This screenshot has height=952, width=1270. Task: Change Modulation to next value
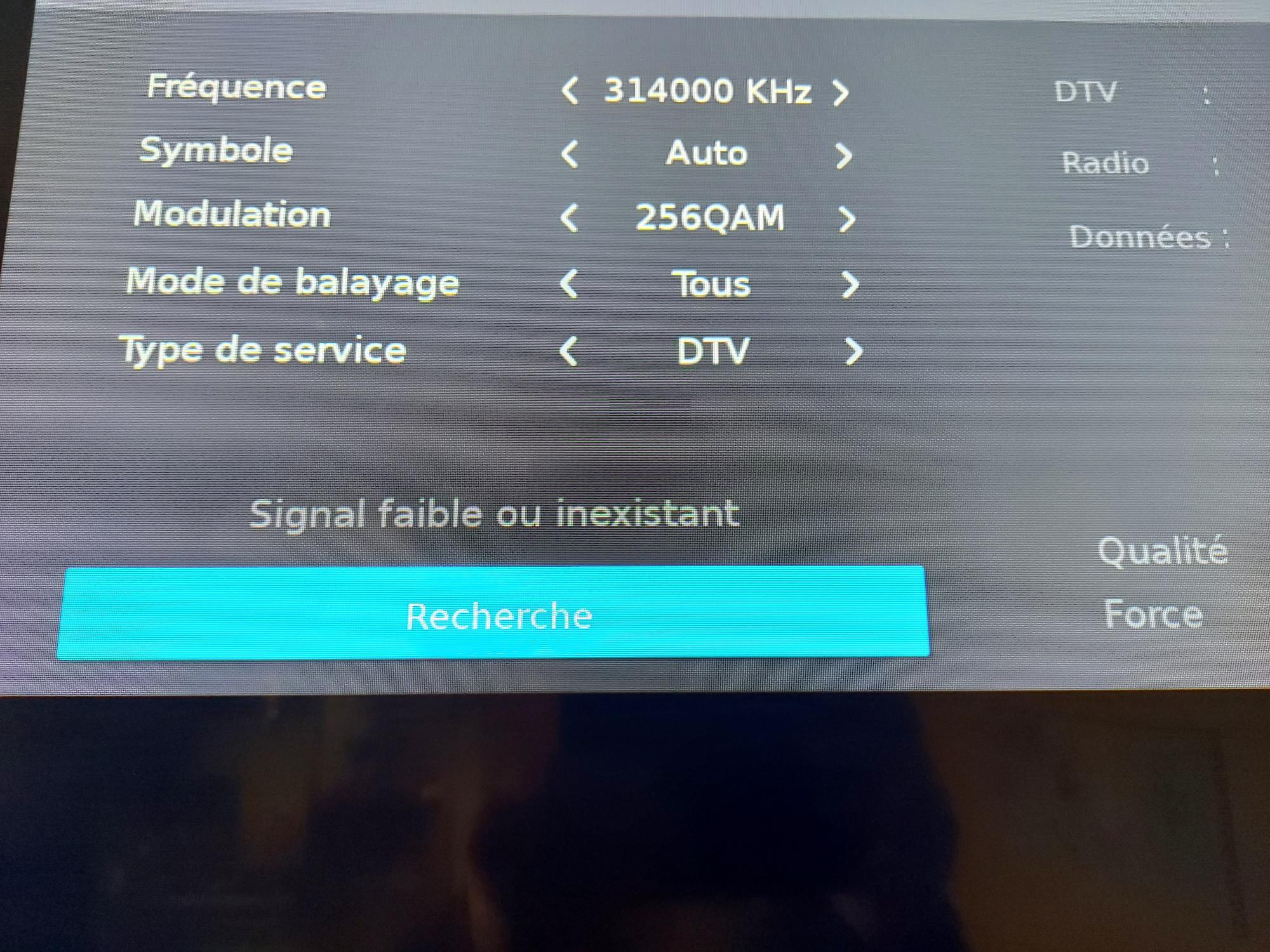click(x=846, y=220)
